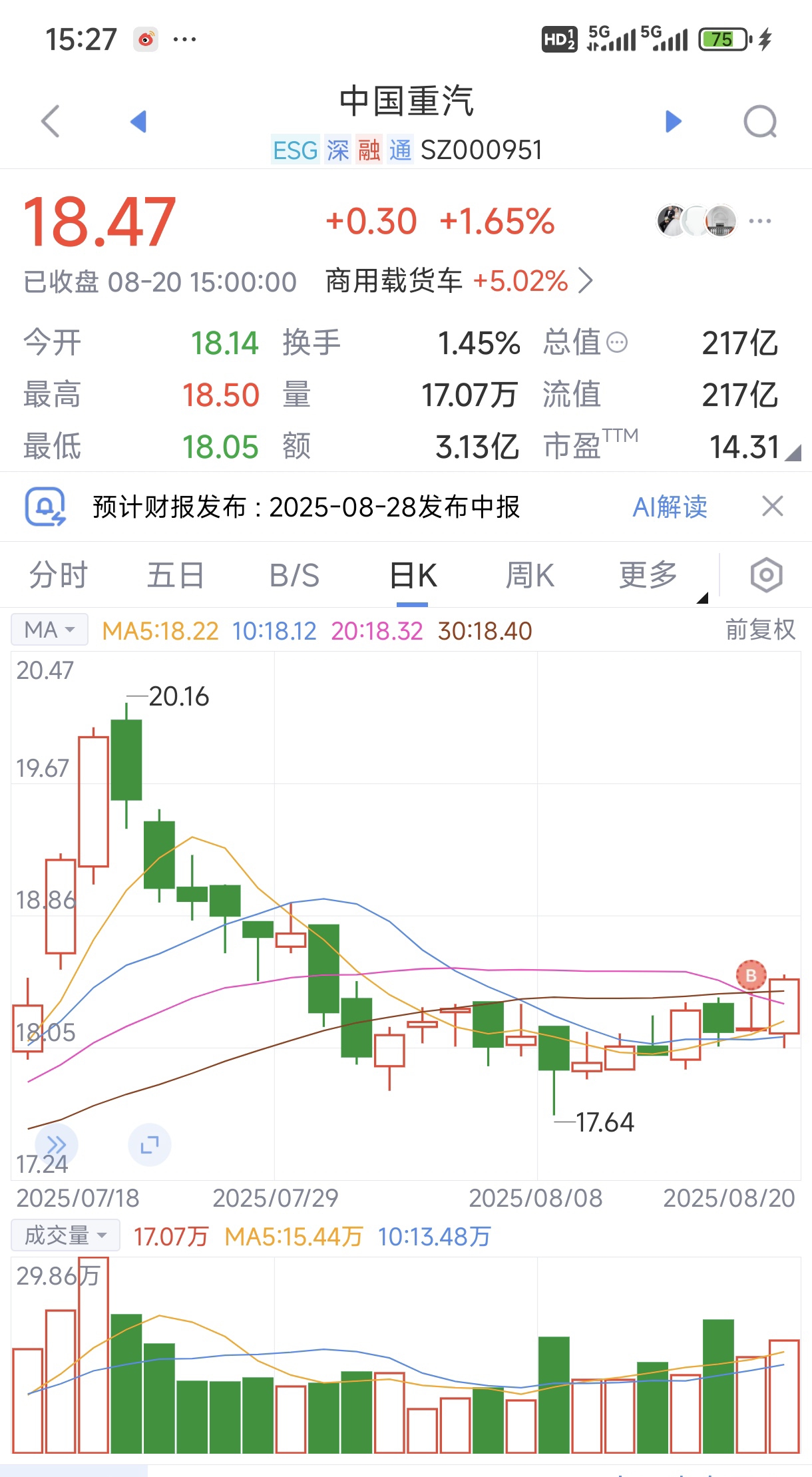Switch to the 五日 chart tab
812x1477 pixels.
coord(175,575)
